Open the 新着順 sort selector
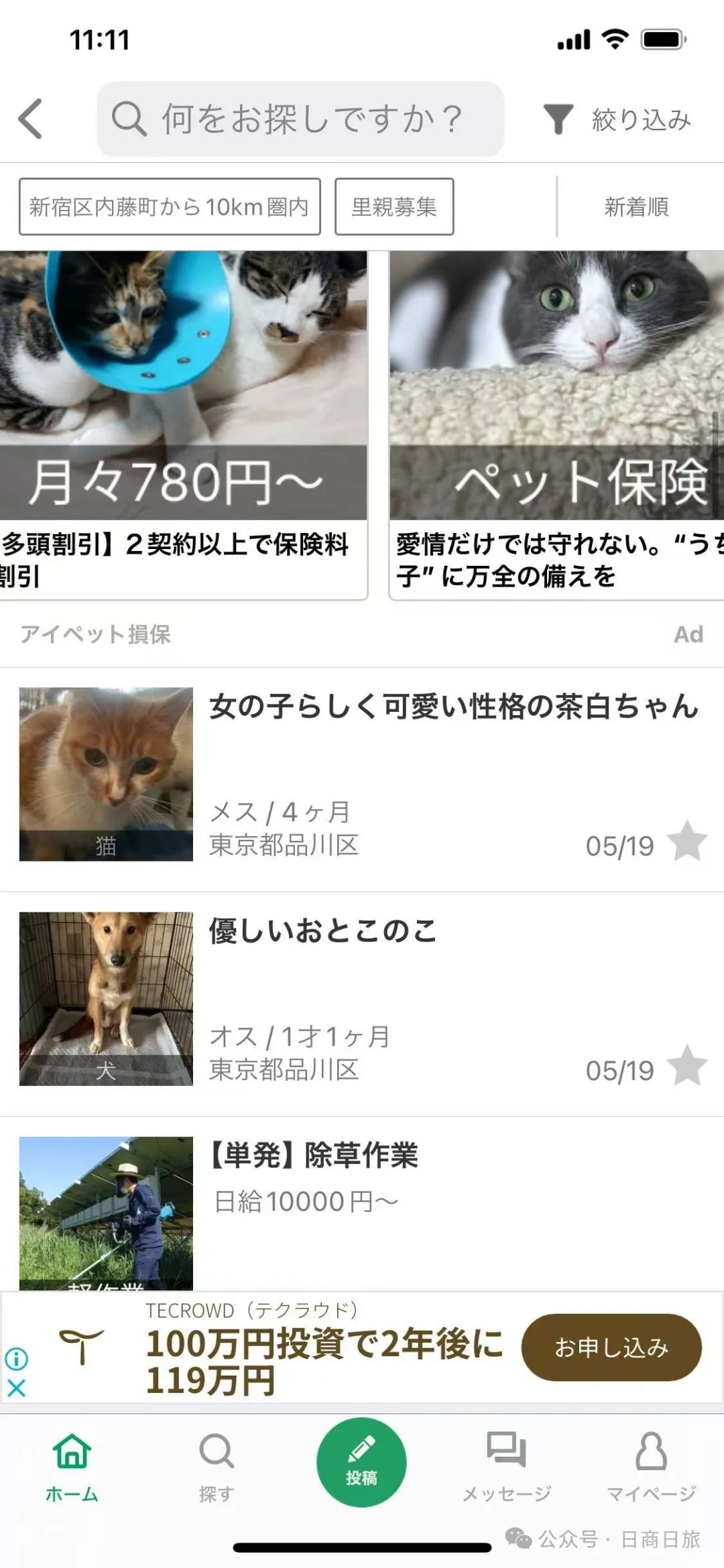The image size is (724, 1568). tap(637, 206)
